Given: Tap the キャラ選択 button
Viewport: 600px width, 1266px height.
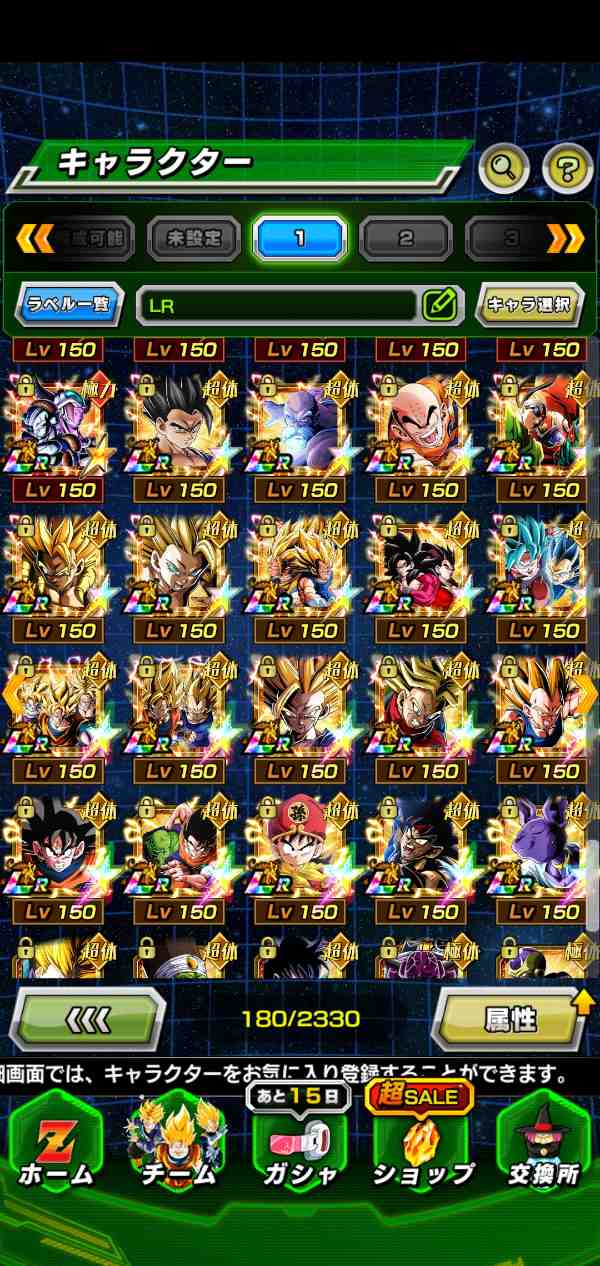Looking at the screenshot, I should 530,304.
